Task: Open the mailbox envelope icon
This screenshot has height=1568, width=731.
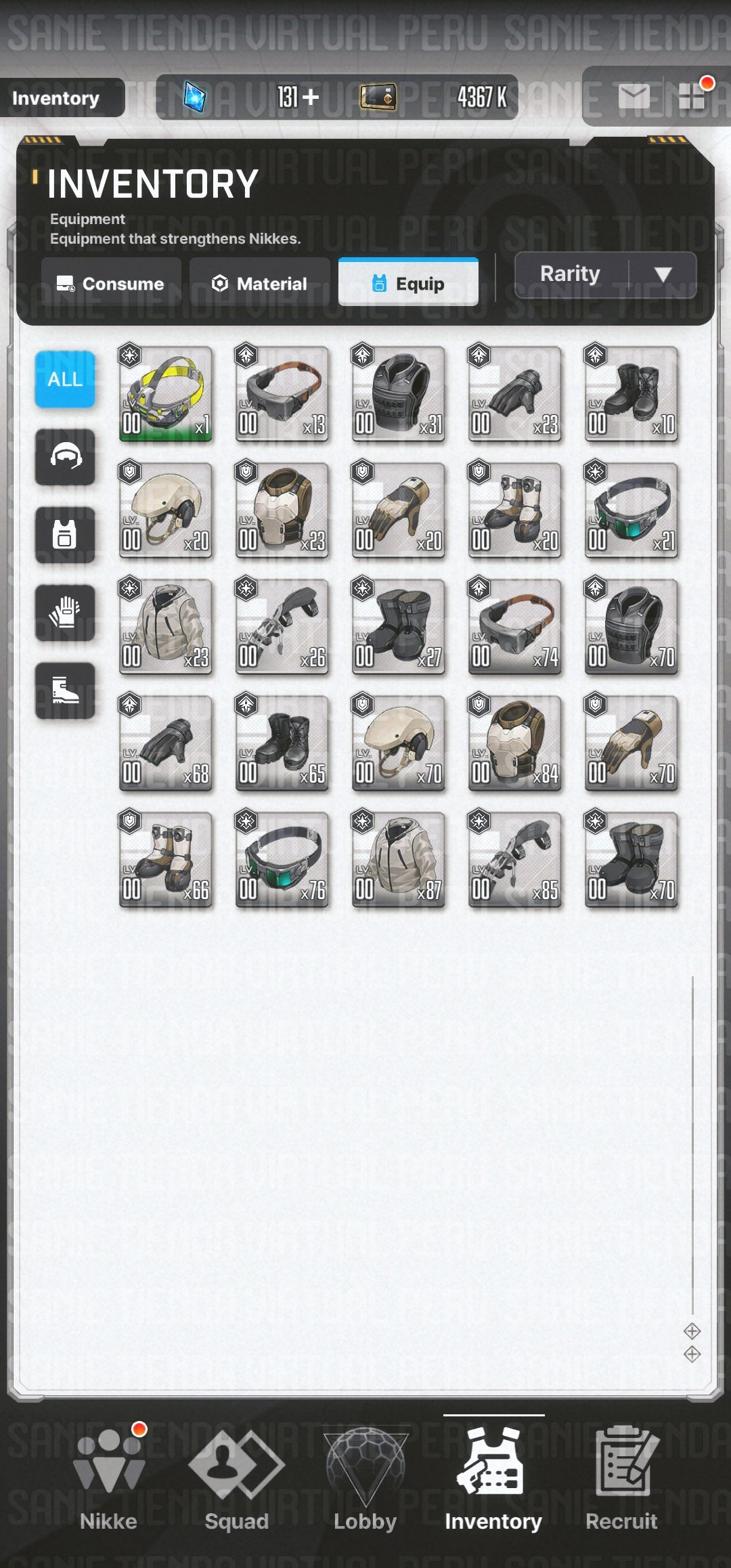Action: coord(634,97)
